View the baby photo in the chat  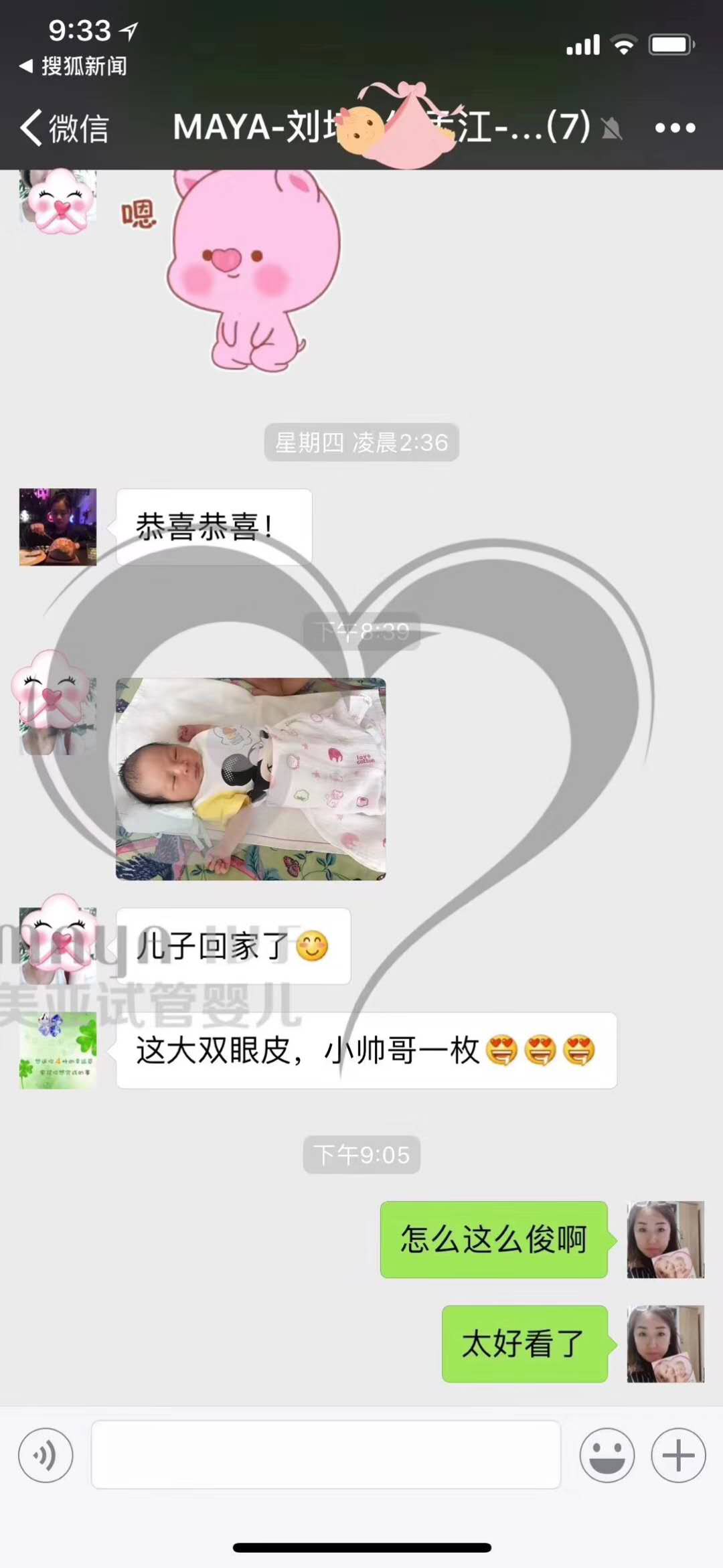click(250, 779)
